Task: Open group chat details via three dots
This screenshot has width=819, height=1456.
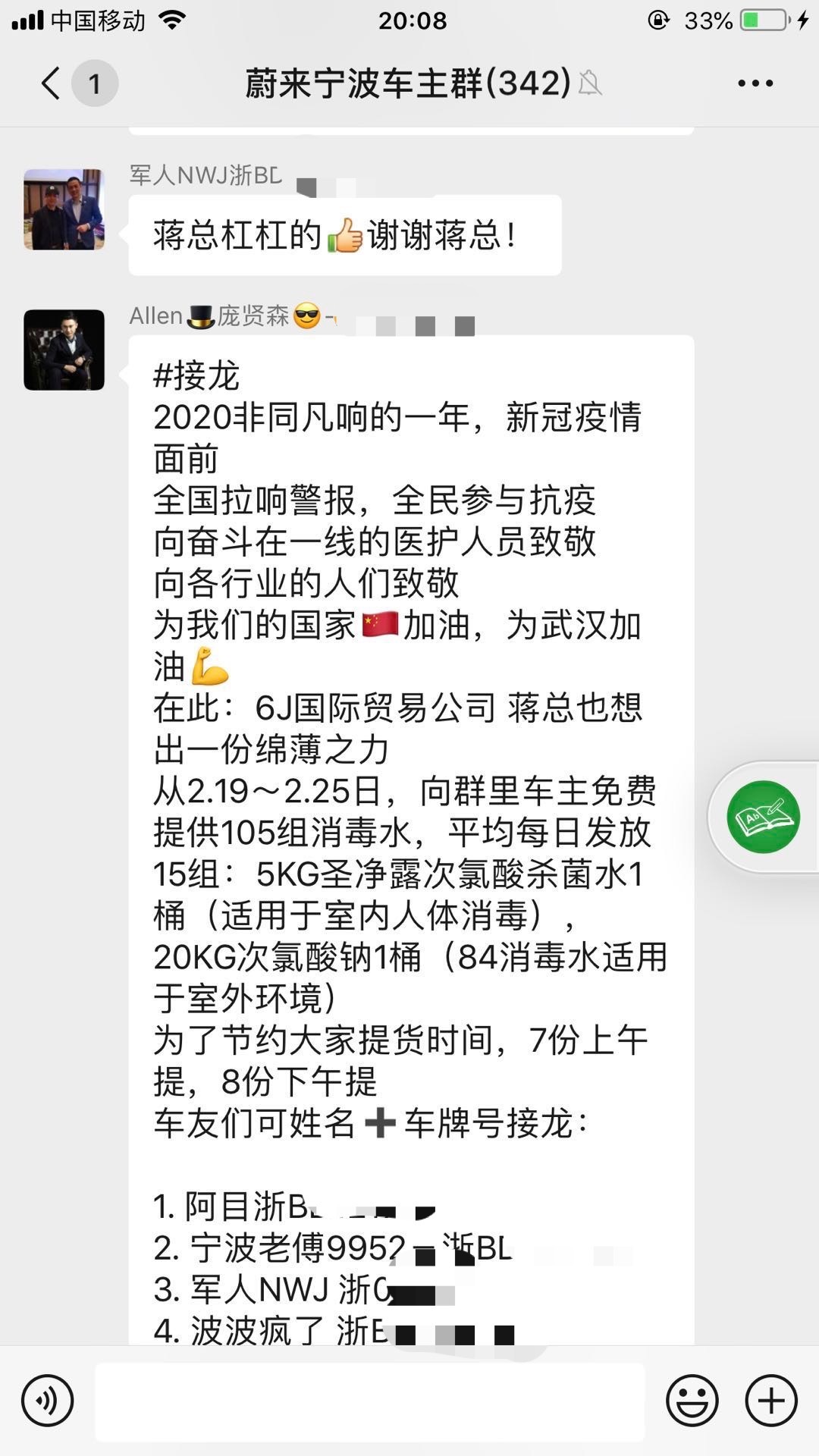Action: (x=755, y=83)
